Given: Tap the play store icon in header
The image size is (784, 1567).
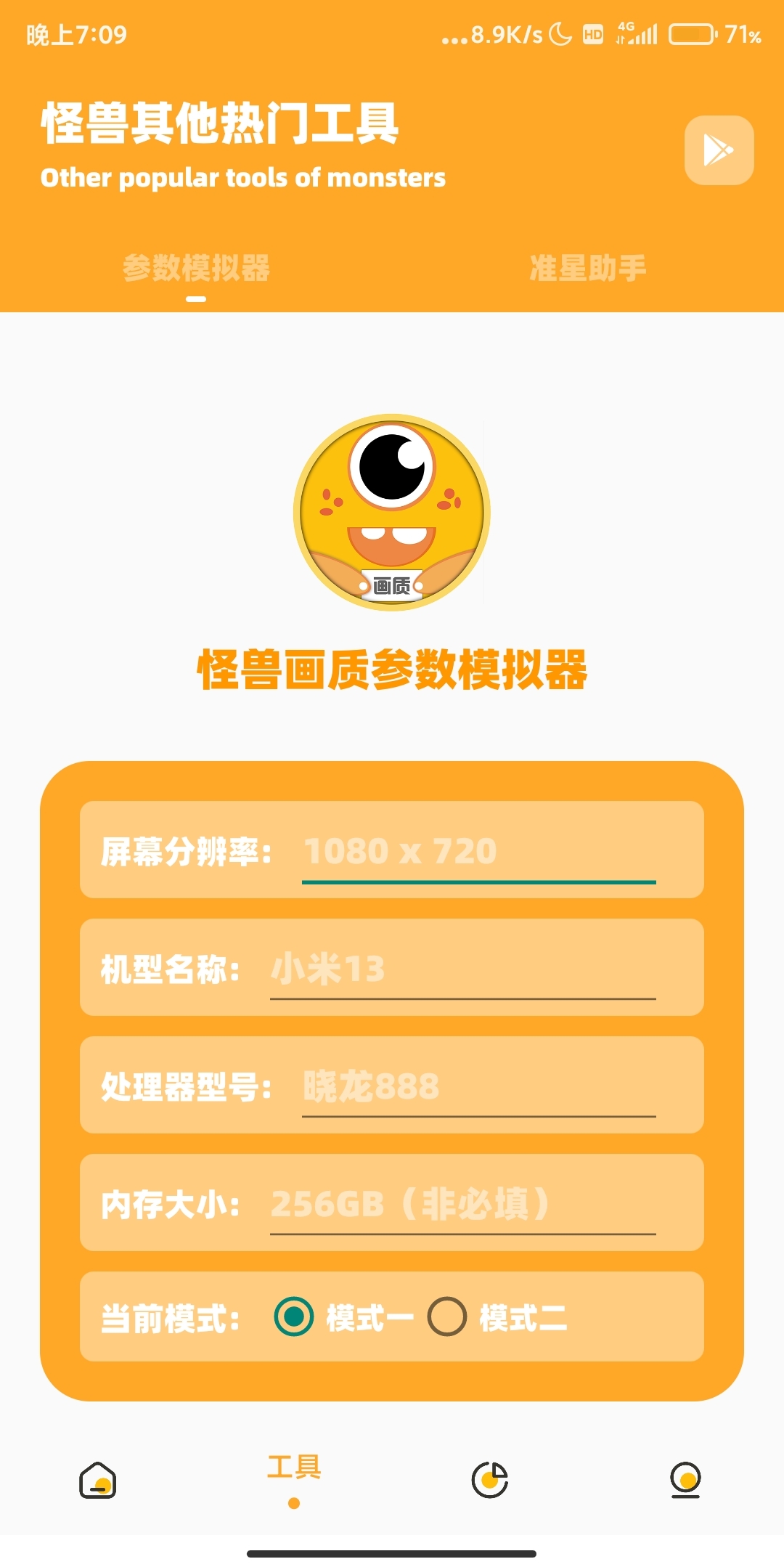Looking at the screenshot, I should coord(719,150).
